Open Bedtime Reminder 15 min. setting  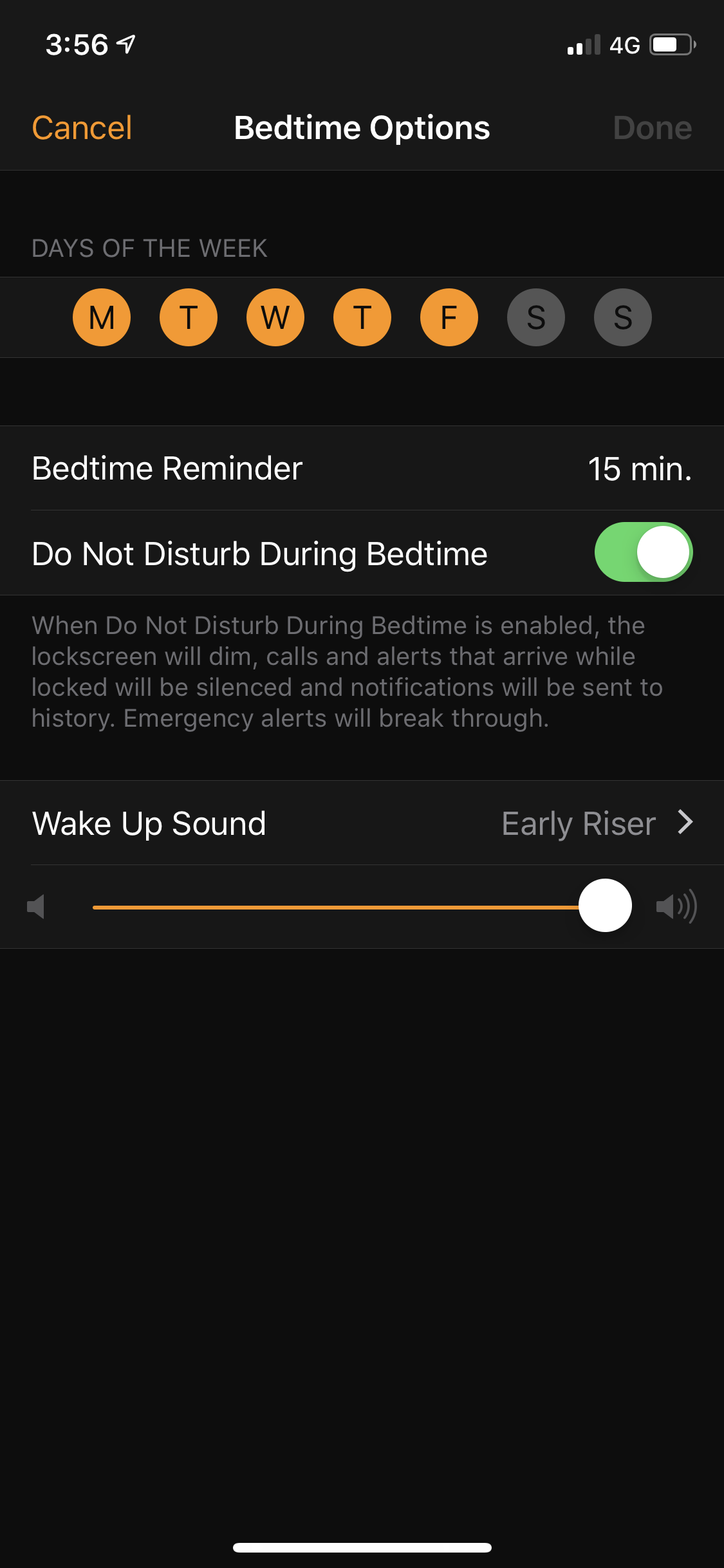362,468
